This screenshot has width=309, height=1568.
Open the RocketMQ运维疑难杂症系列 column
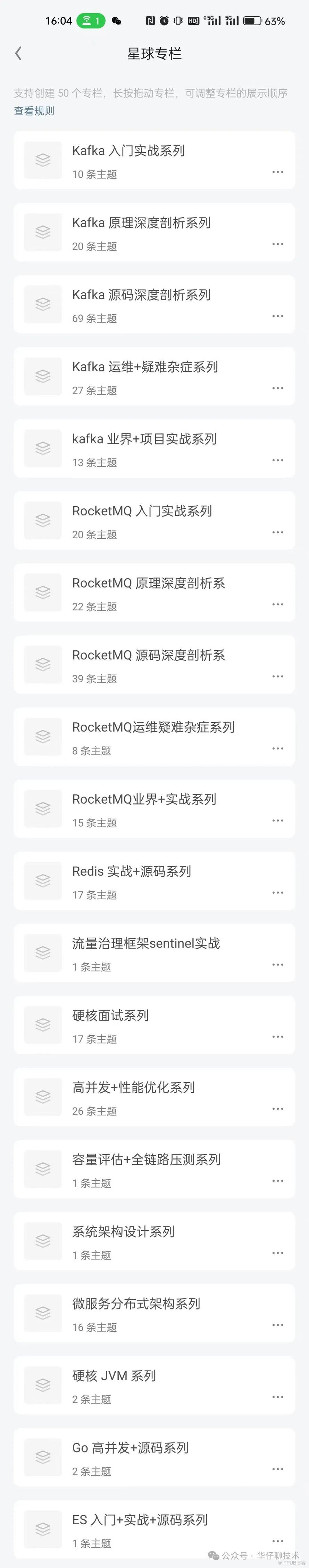click(153, 727)
